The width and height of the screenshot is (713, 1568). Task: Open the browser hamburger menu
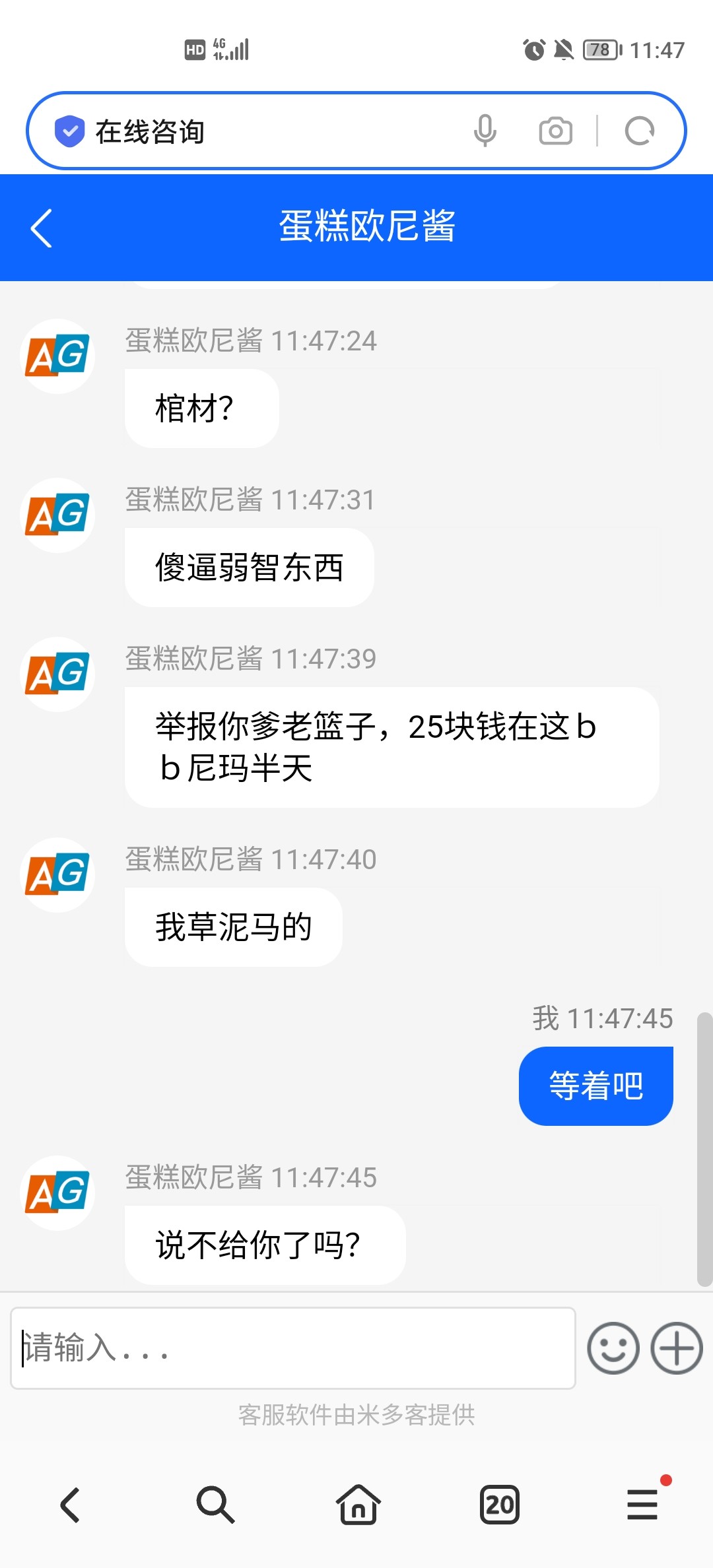click(642, 1505)
